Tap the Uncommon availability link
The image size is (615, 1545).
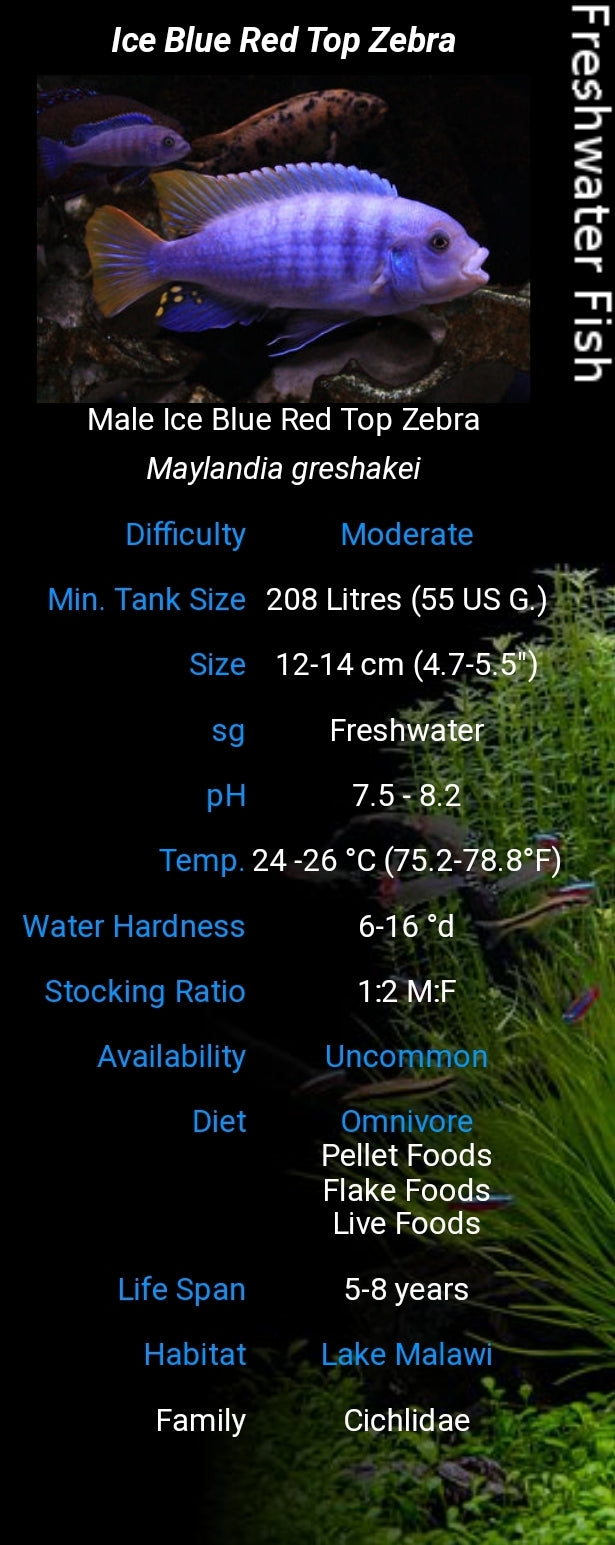tap(407, 1057)
